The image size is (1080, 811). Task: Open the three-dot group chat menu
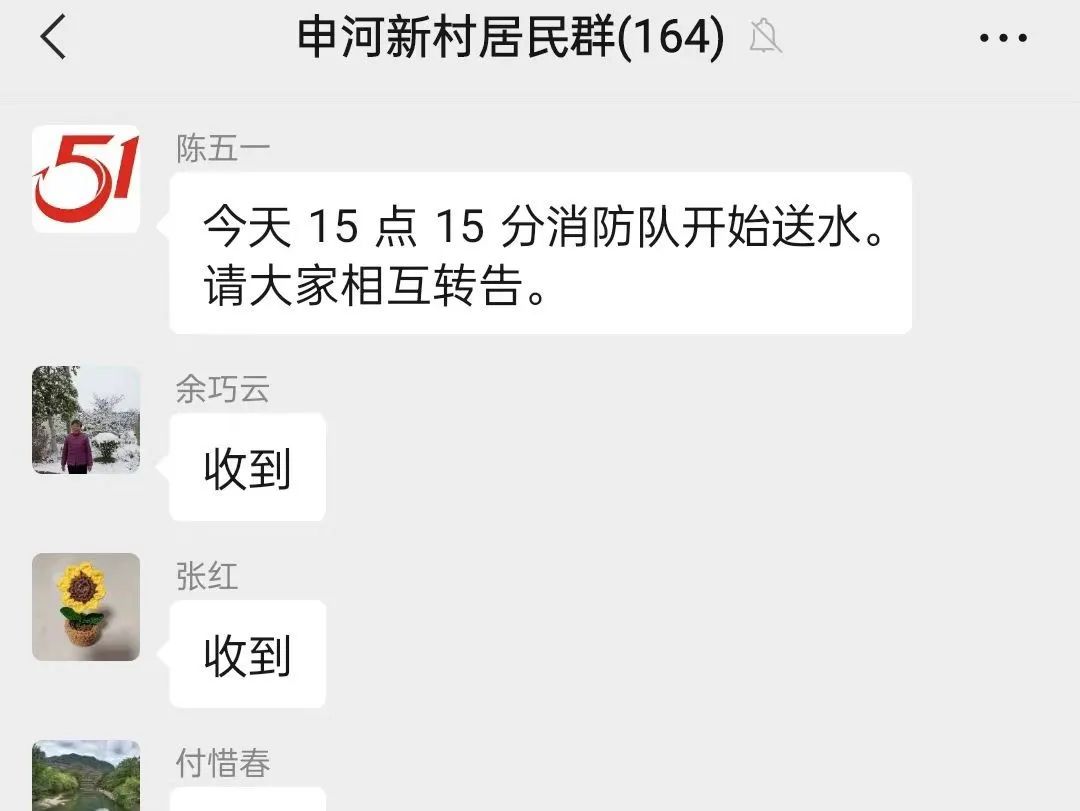pyautogui.click(x=1002, y=39)
